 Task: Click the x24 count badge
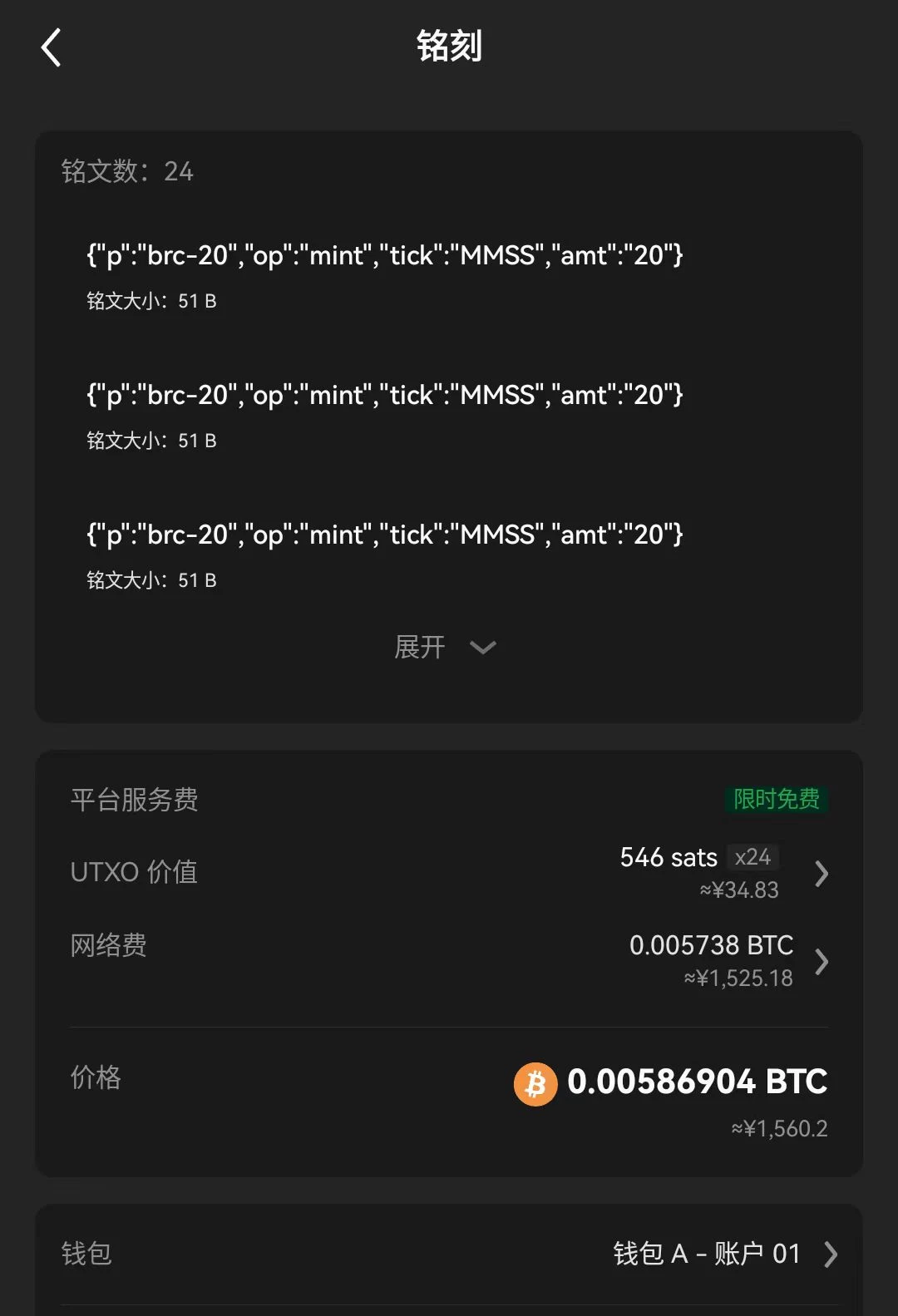(752, 857)
